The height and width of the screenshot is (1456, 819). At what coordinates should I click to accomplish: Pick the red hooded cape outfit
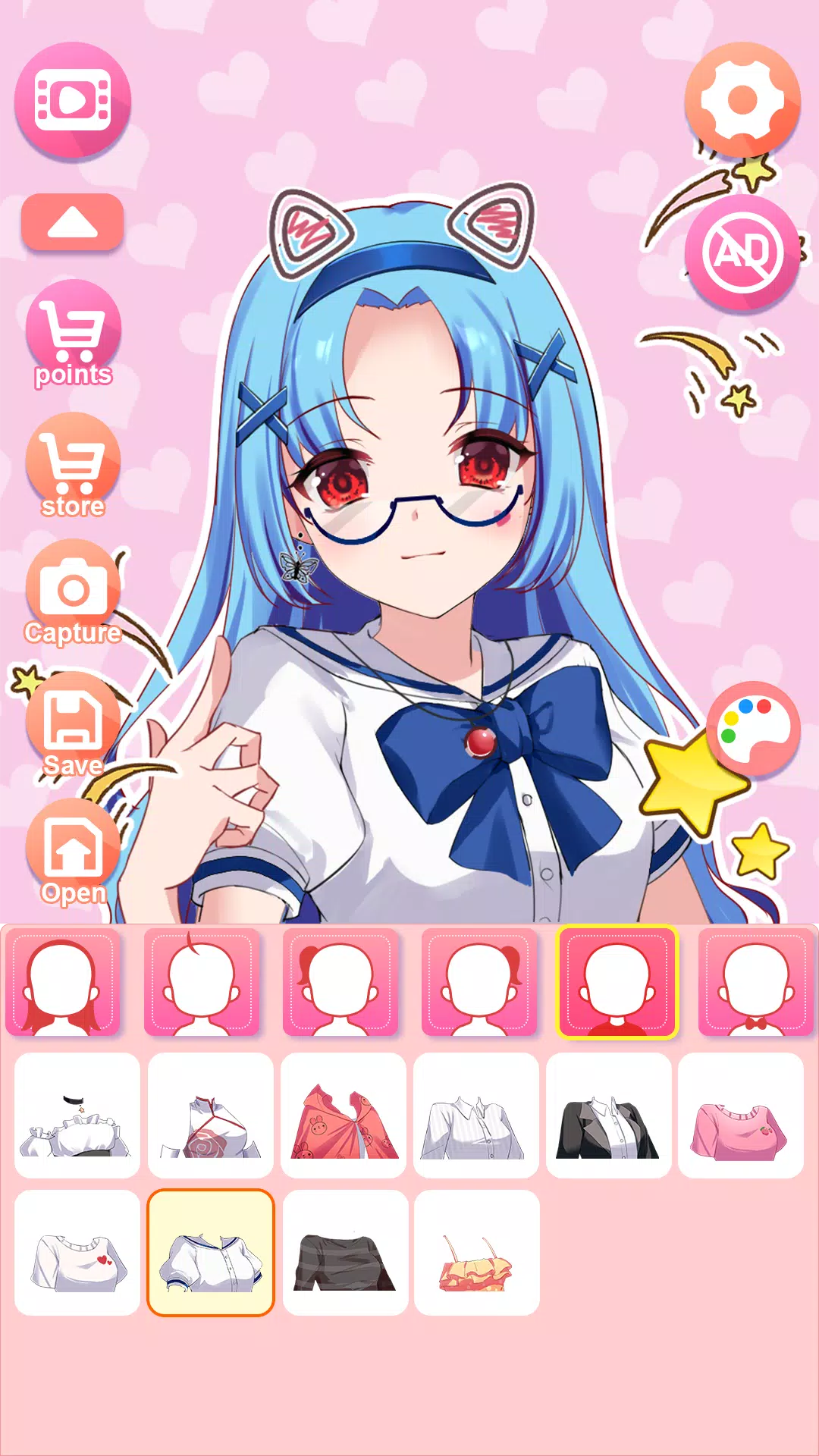point(343,1116)
